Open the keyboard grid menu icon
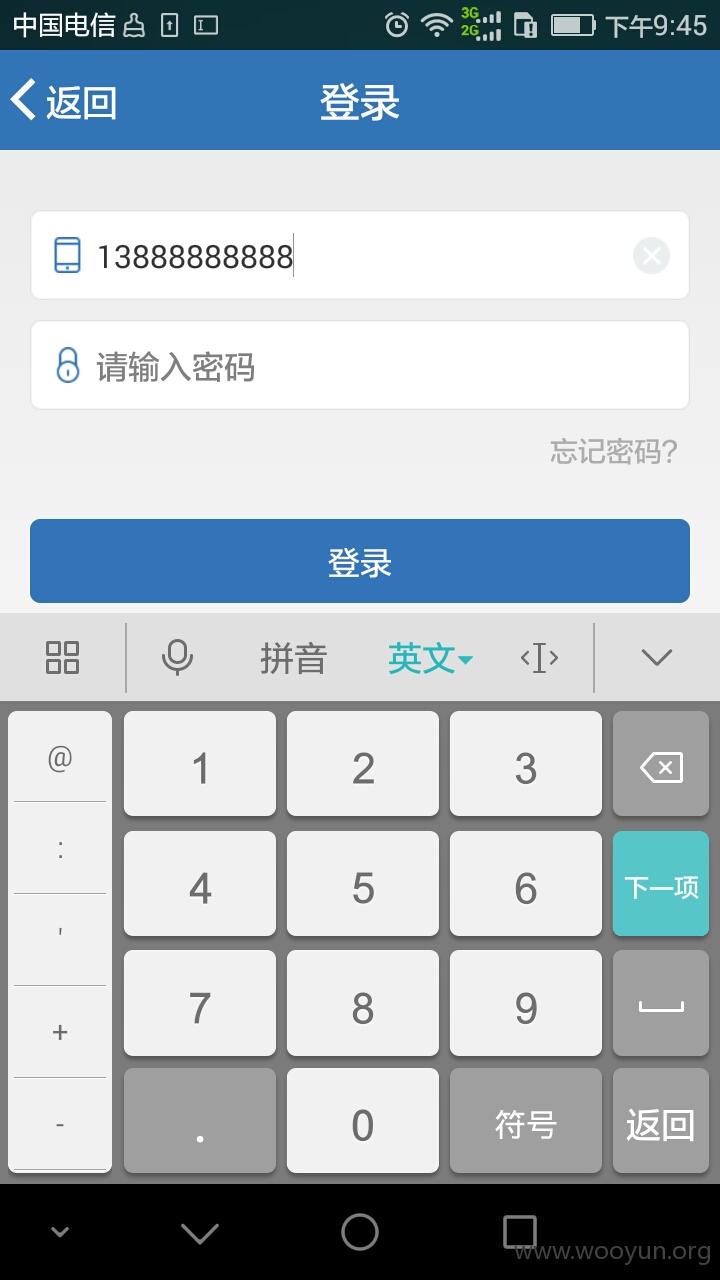Image resolution: width=720 pixels, height=1280 pixels. tap(62, 657)
